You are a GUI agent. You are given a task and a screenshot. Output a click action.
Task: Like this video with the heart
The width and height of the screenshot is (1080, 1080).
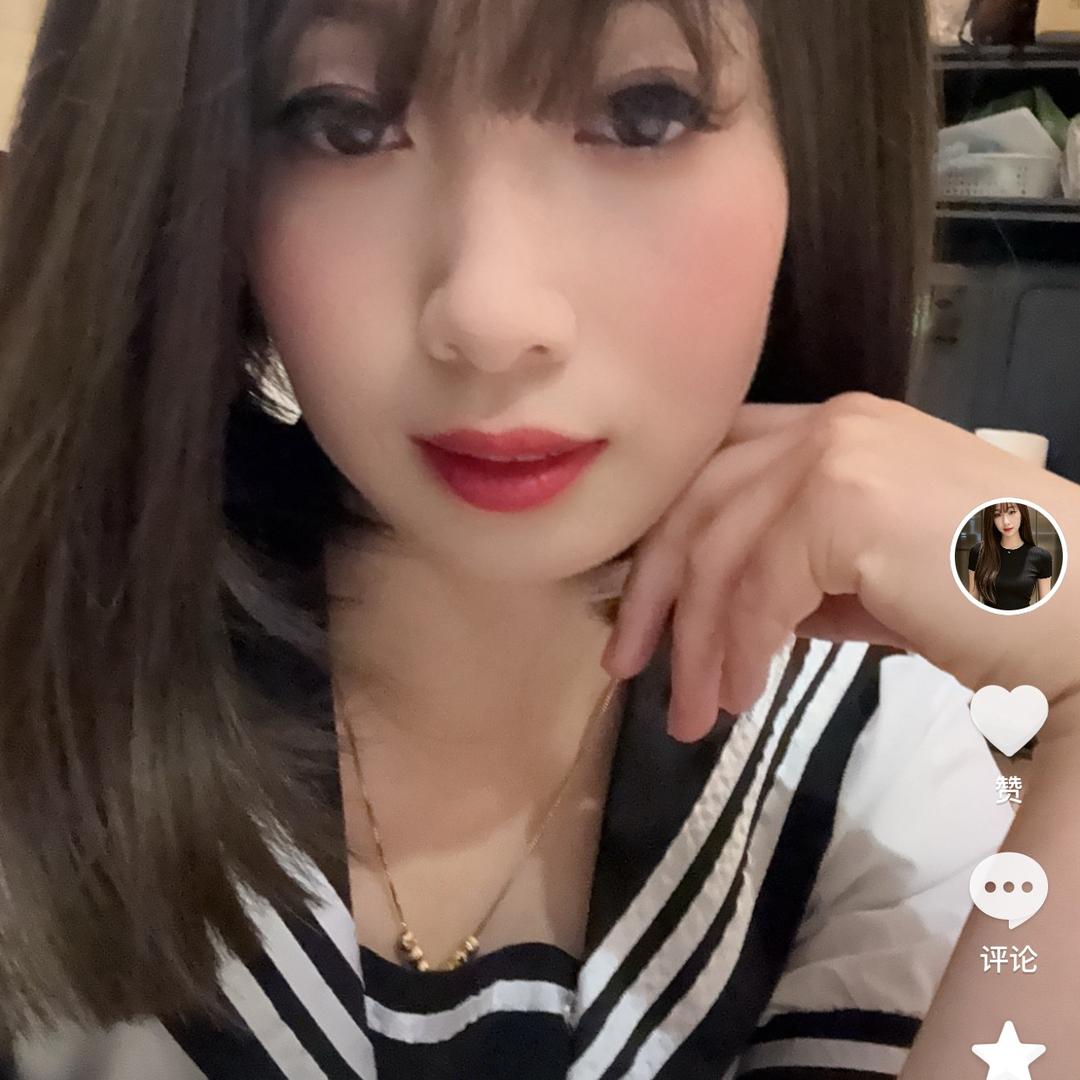pyautogui.click(x=1008, y=720)
